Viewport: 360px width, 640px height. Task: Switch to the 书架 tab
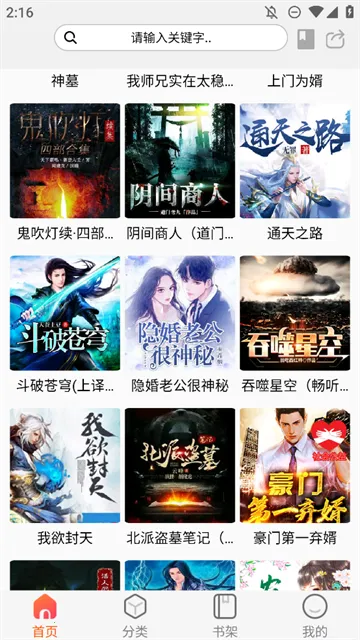click(x=225, y=616)
